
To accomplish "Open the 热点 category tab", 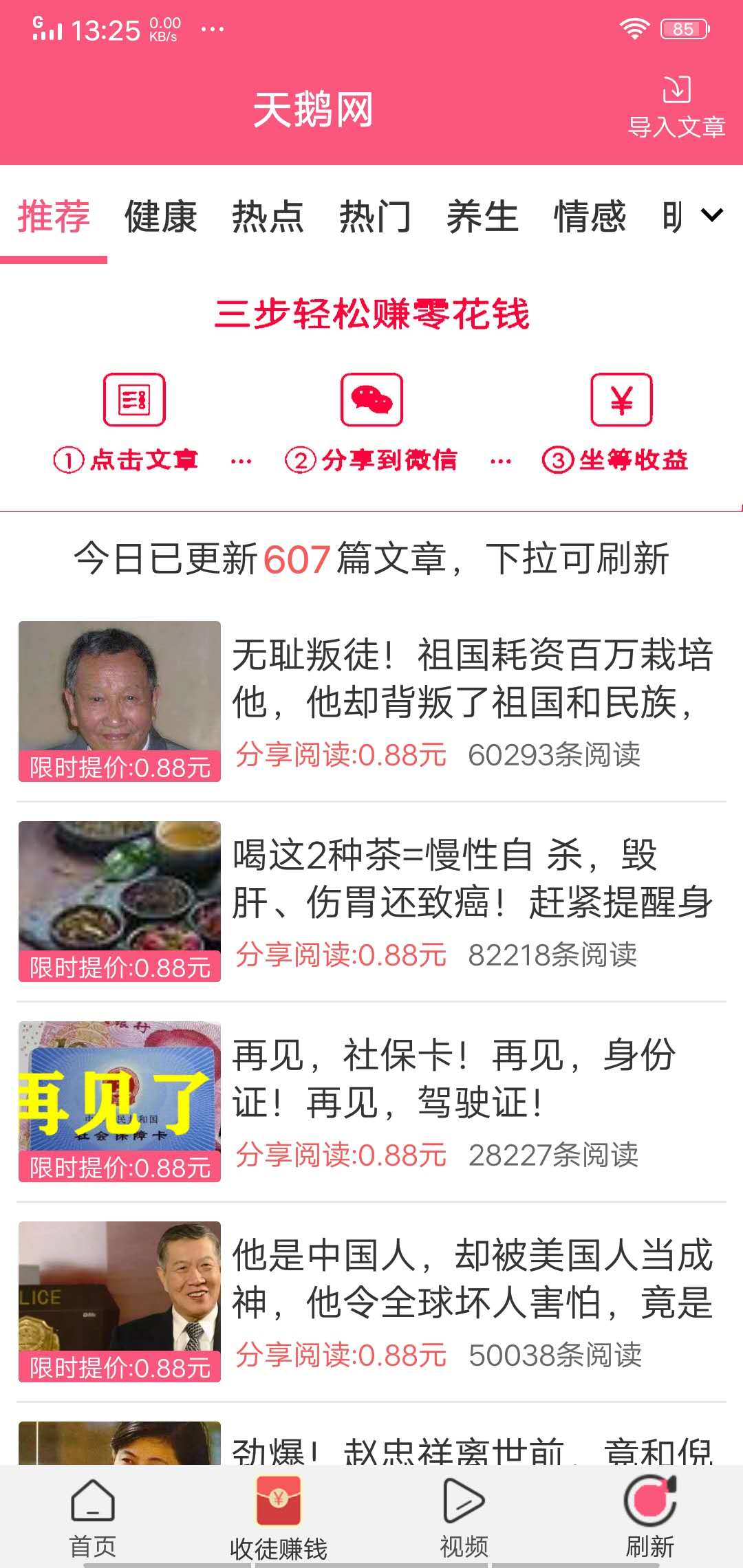I will (269, 217).
